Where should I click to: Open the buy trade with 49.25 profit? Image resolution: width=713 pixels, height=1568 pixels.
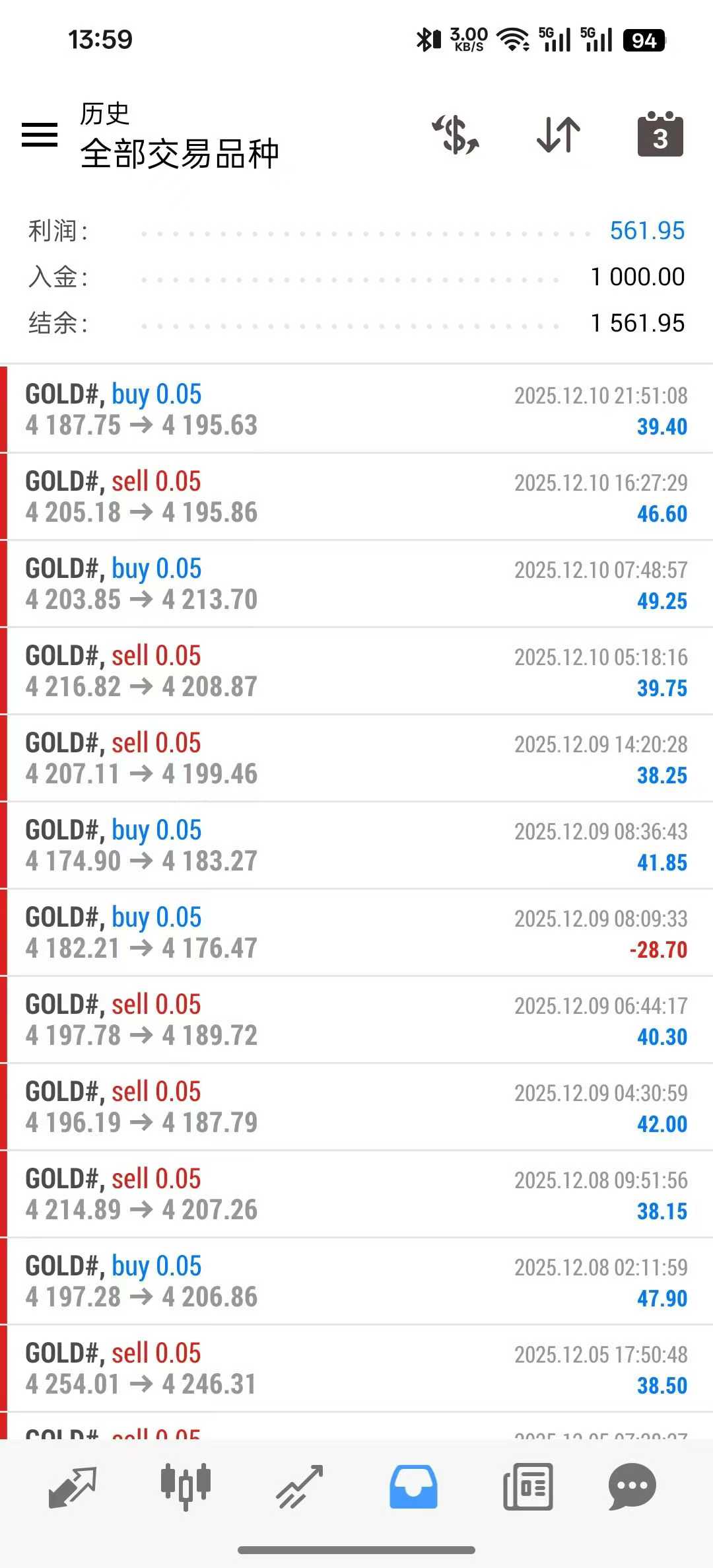356,584
